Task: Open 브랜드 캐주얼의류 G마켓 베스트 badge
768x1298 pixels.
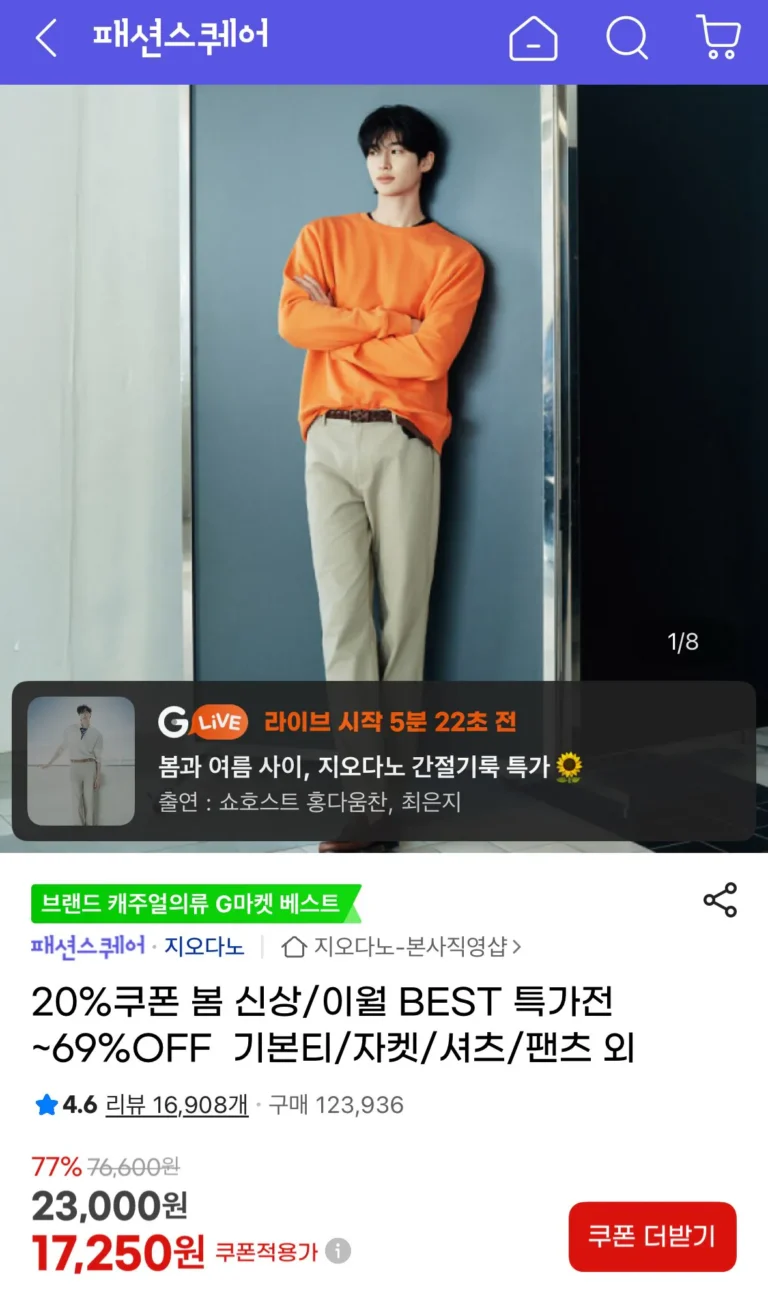Action: pyautogui.click(x=190, y=905)
